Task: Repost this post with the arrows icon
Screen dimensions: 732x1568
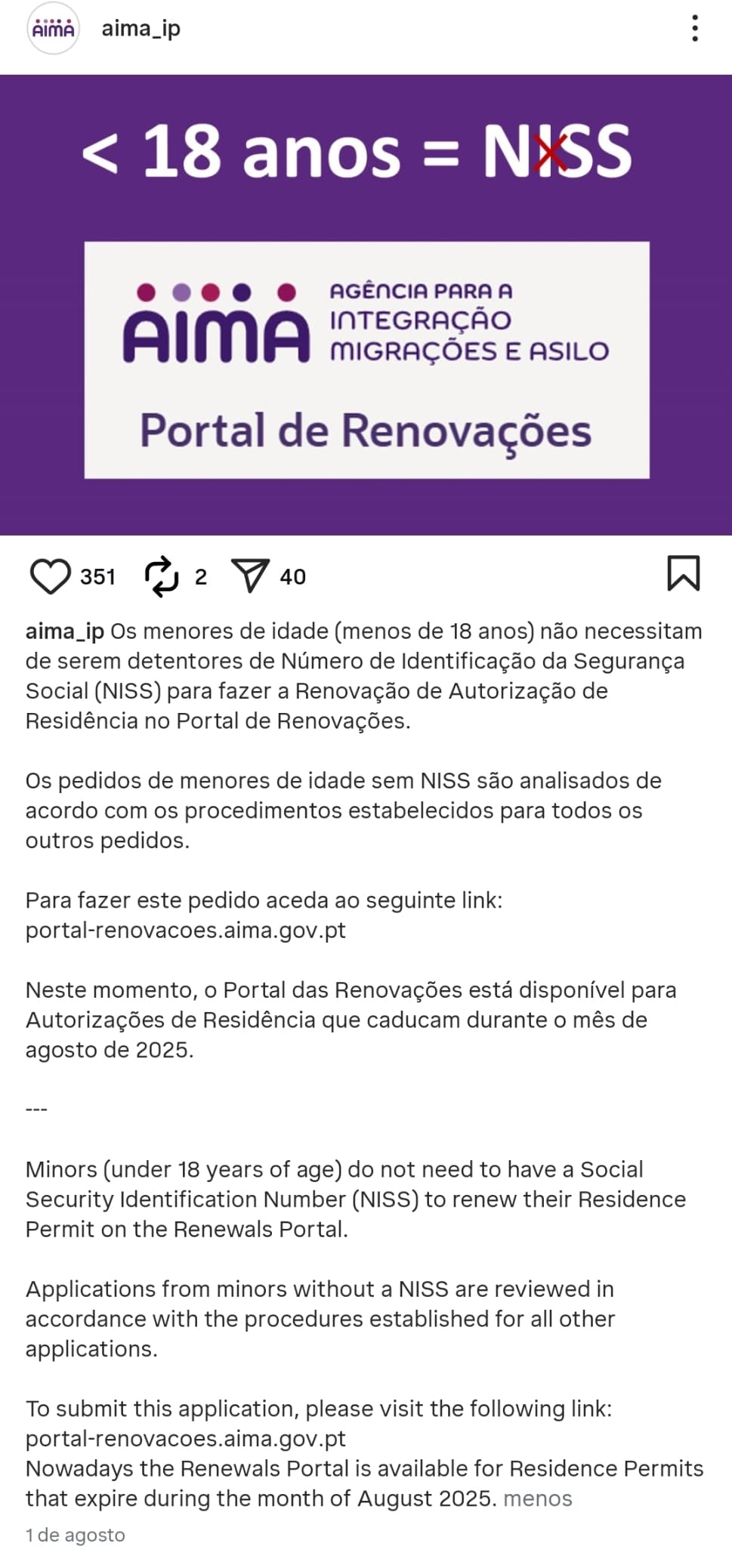Action: 162,576
